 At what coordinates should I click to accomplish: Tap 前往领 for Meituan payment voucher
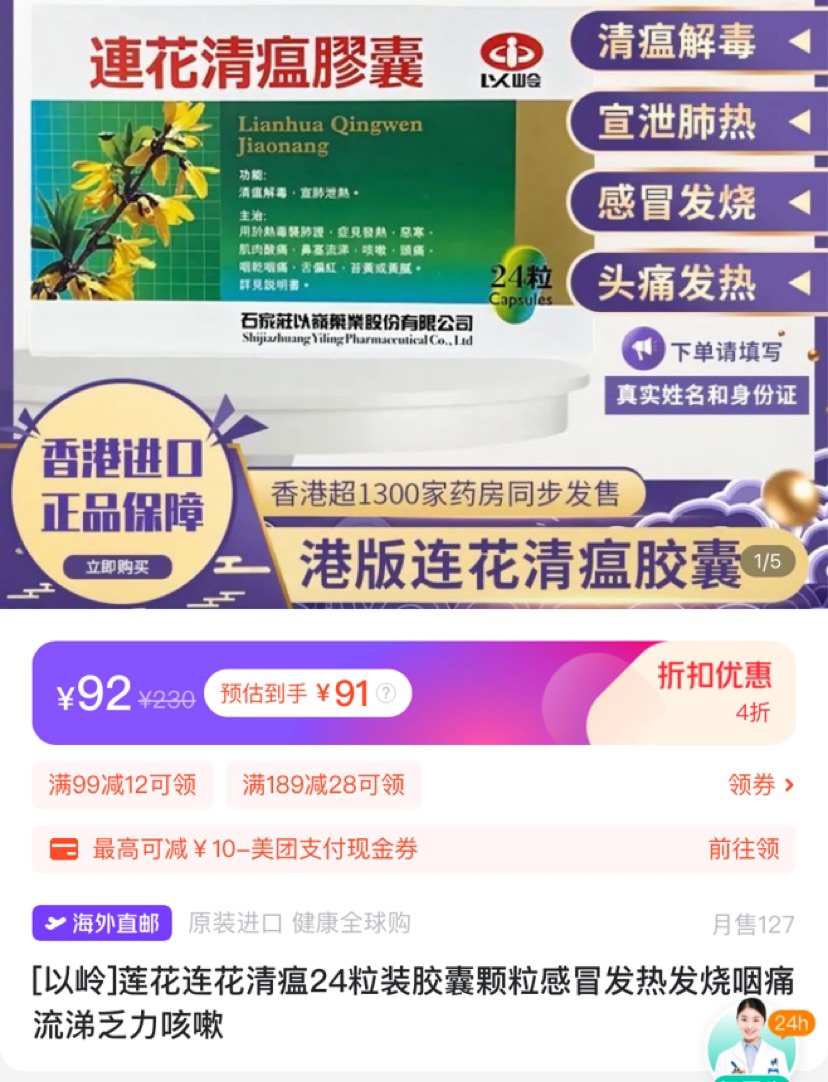(743, 849)
